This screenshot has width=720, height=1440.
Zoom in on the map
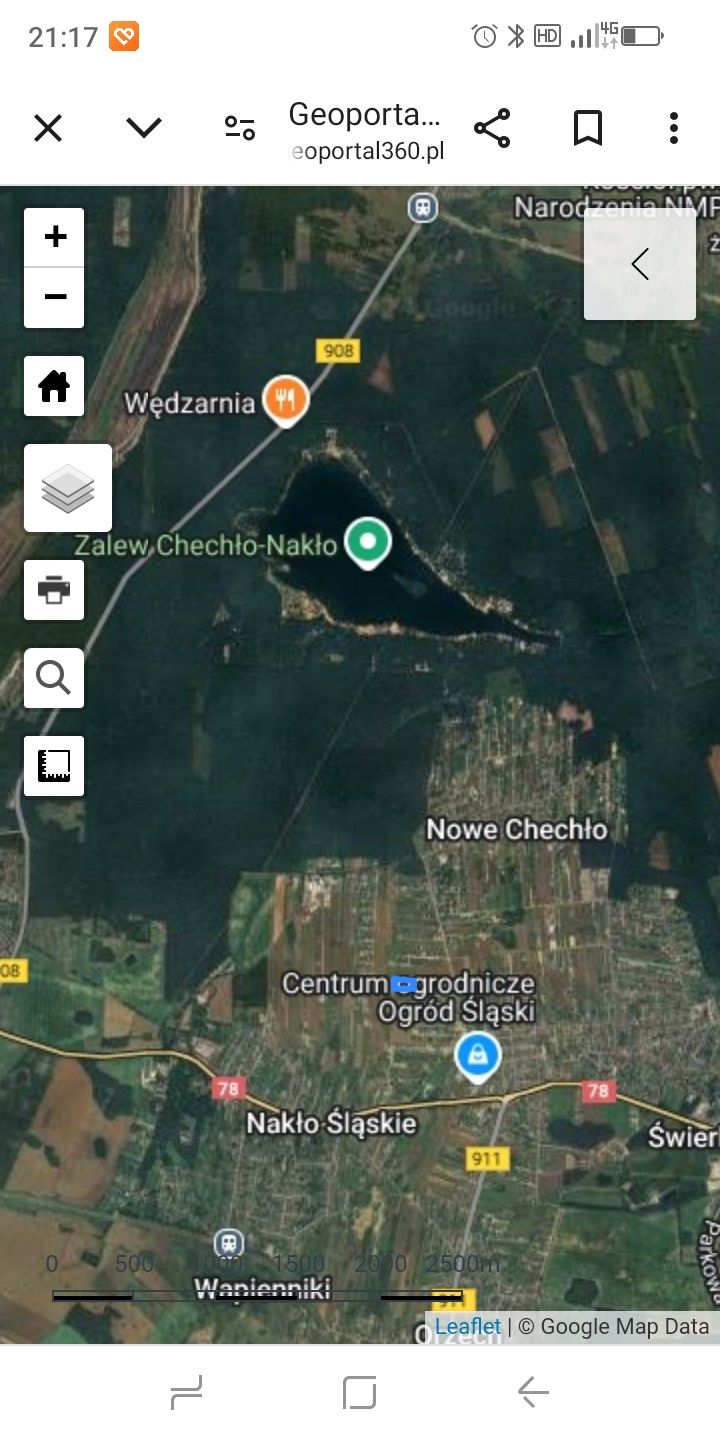55,238
